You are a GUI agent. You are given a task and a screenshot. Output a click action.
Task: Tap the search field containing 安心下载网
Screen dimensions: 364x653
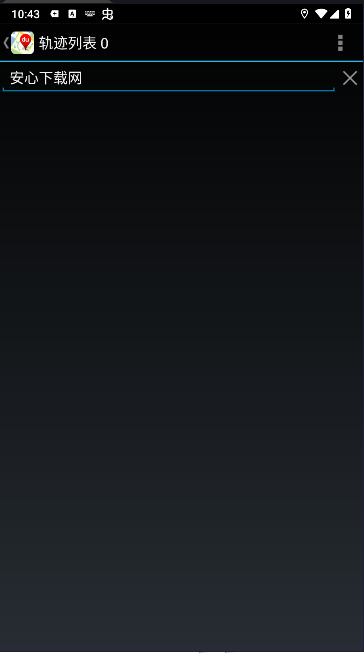(168, 78)
